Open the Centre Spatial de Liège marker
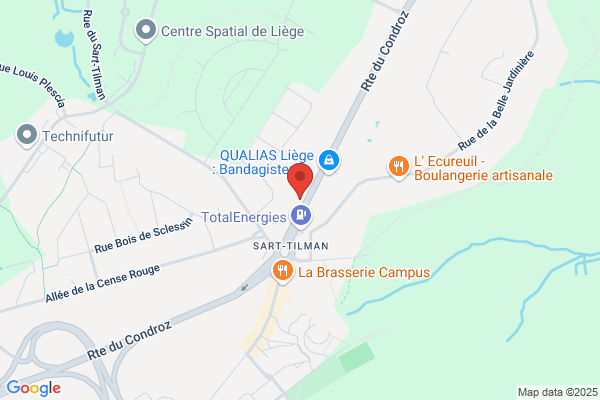This screenshot has width=600, height=400. (146, 31)
